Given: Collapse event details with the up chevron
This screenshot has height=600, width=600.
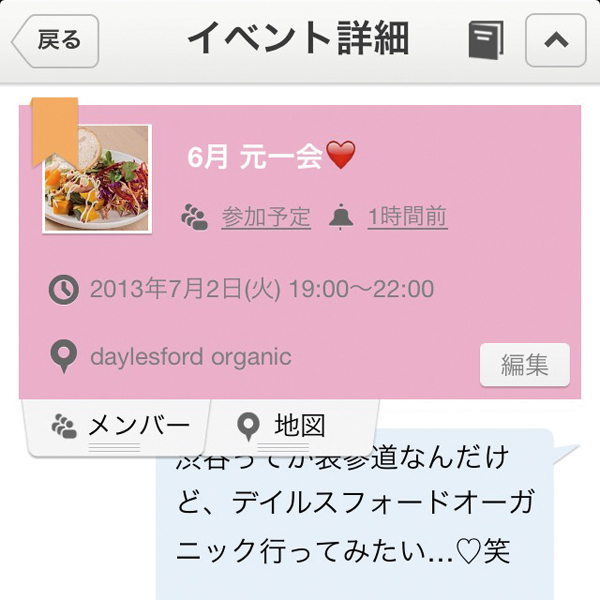Looking at the screenshot, I should click(x=557, y=41).
